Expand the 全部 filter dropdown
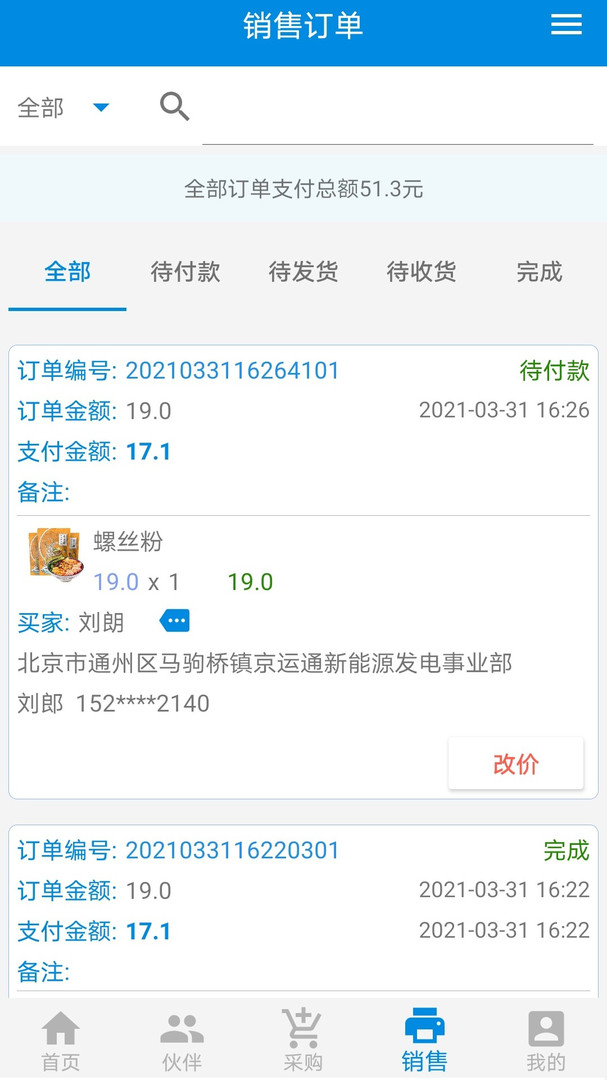 [63, 107]
